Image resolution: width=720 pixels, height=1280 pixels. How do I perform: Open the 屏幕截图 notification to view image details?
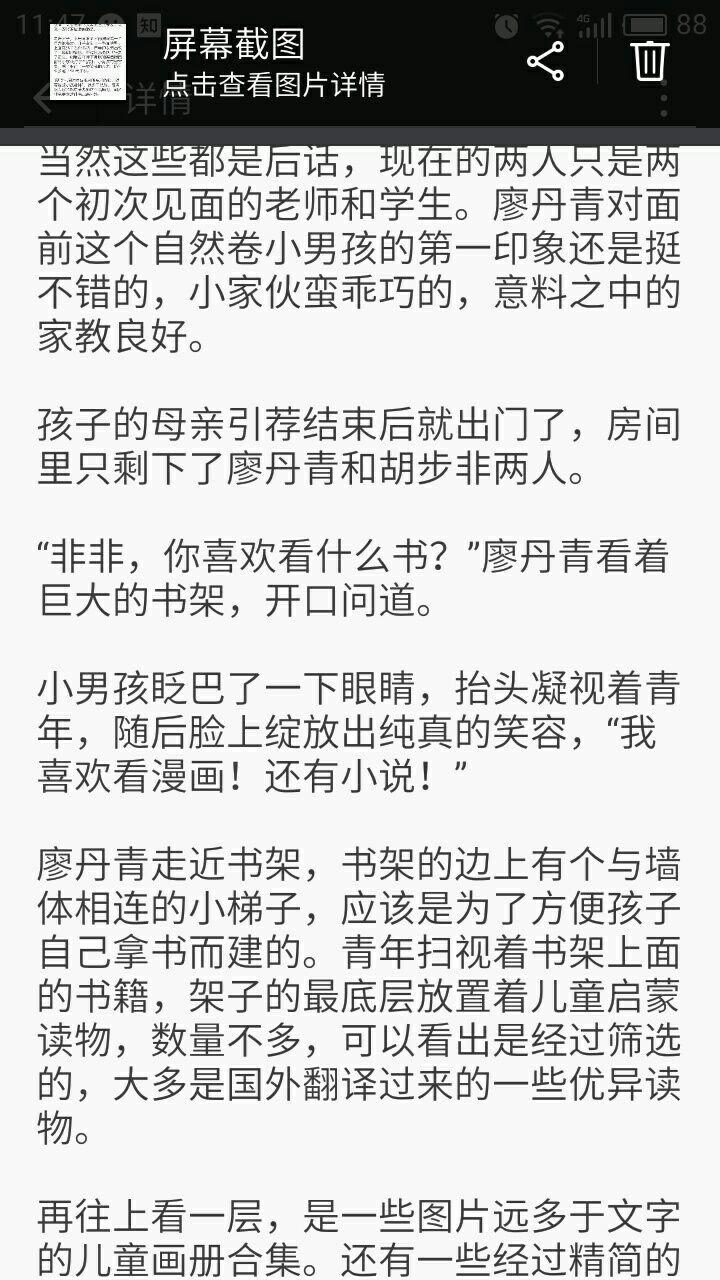(273, 64)
